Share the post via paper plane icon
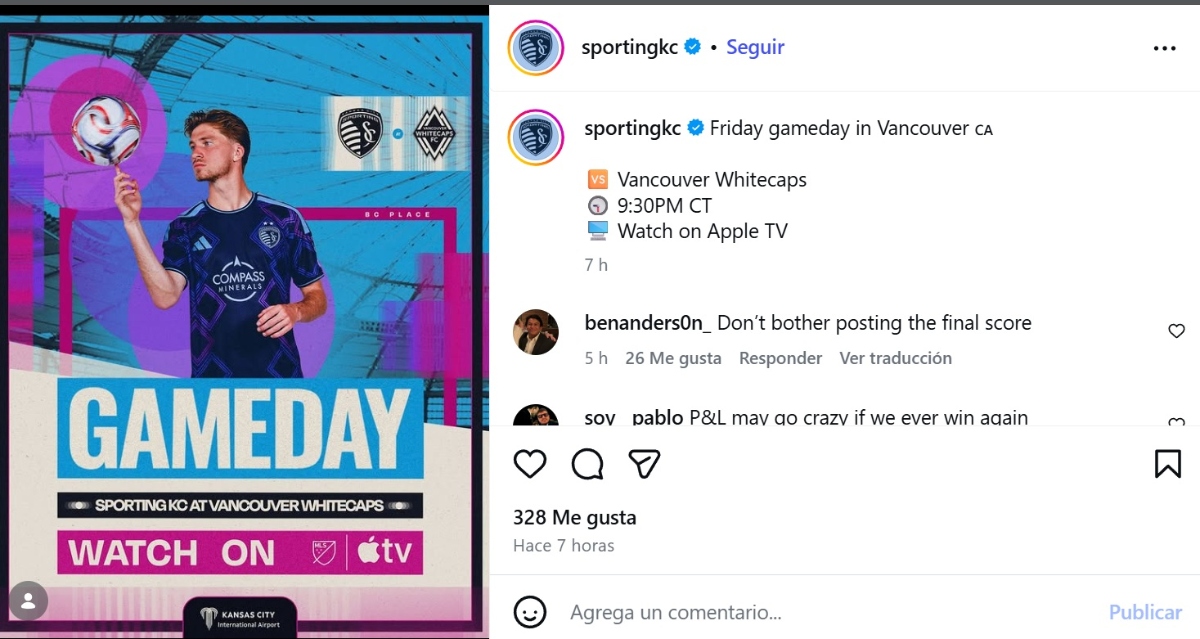1200x639 pixels. point(644,463)
